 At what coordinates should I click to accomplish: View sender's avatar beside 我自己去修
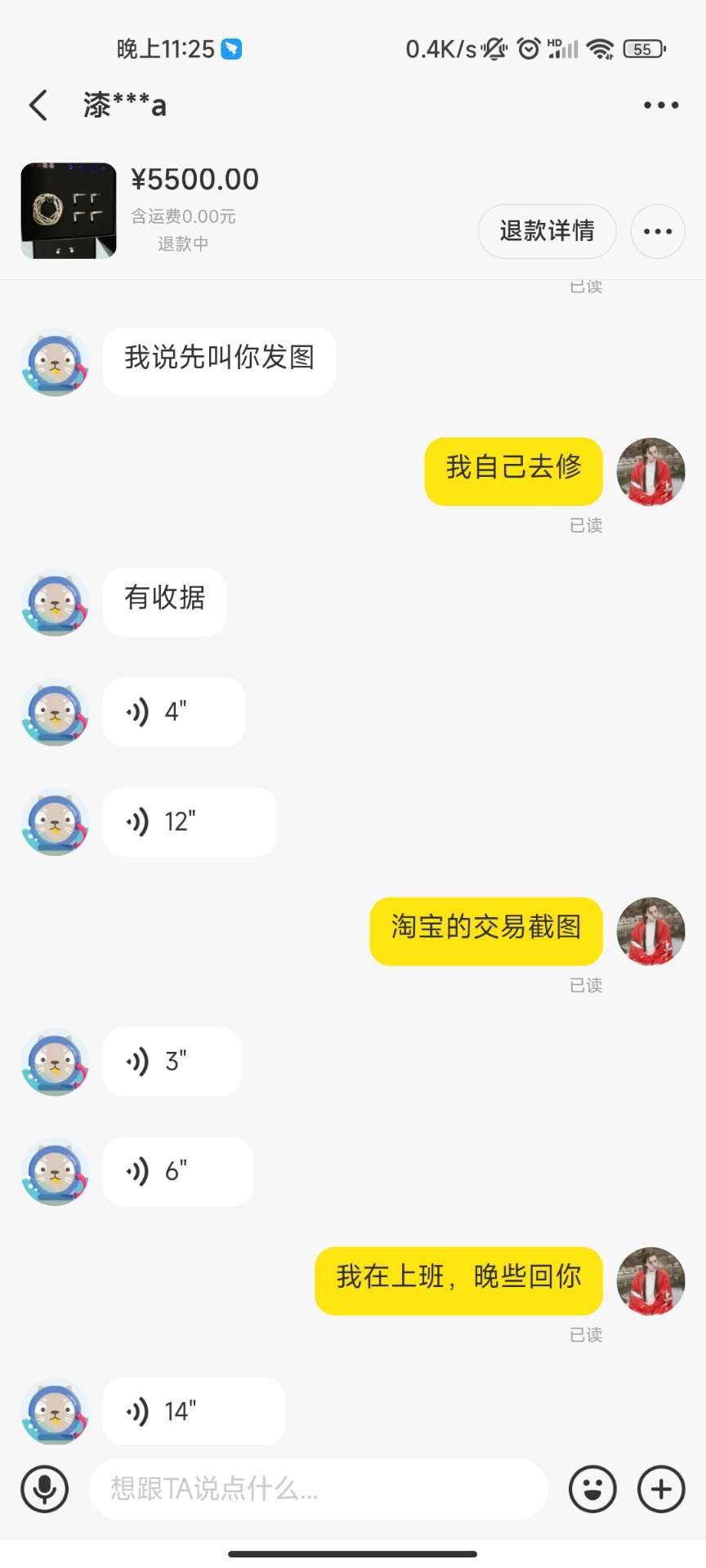click(650, 472)
